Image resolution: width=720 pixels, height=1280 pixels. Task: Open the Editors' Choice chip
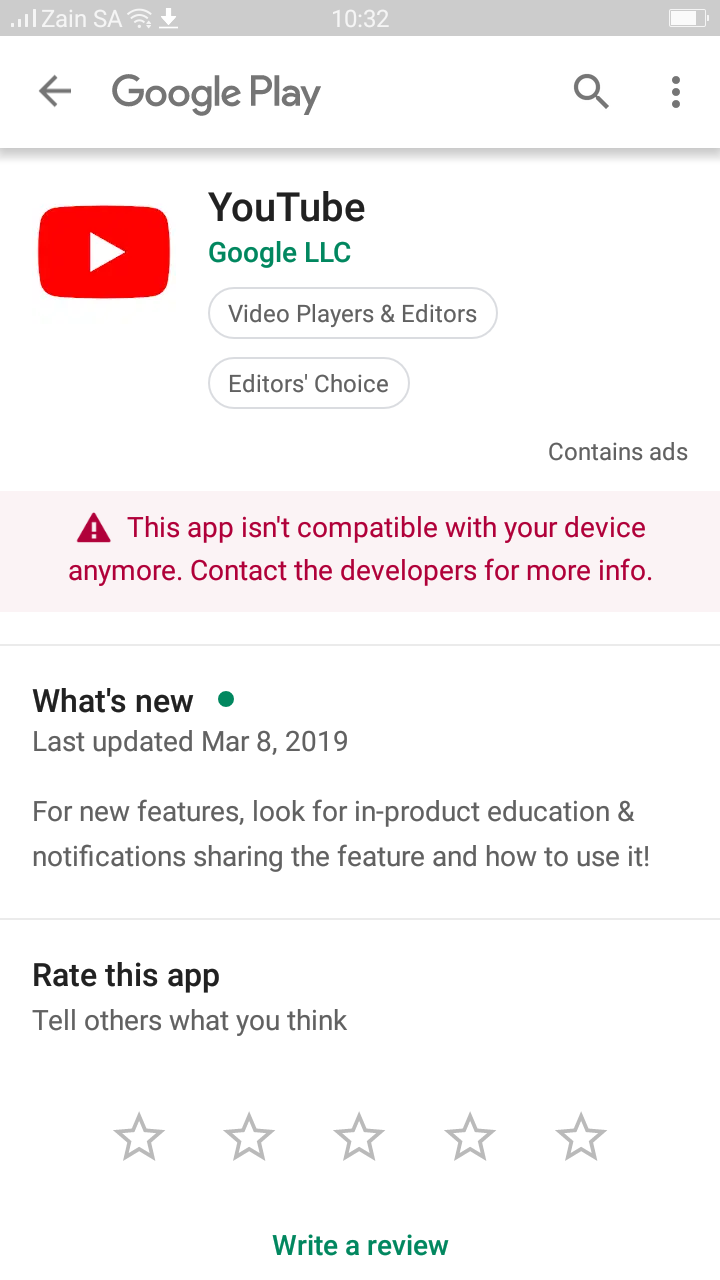click(x=308, y=384)
